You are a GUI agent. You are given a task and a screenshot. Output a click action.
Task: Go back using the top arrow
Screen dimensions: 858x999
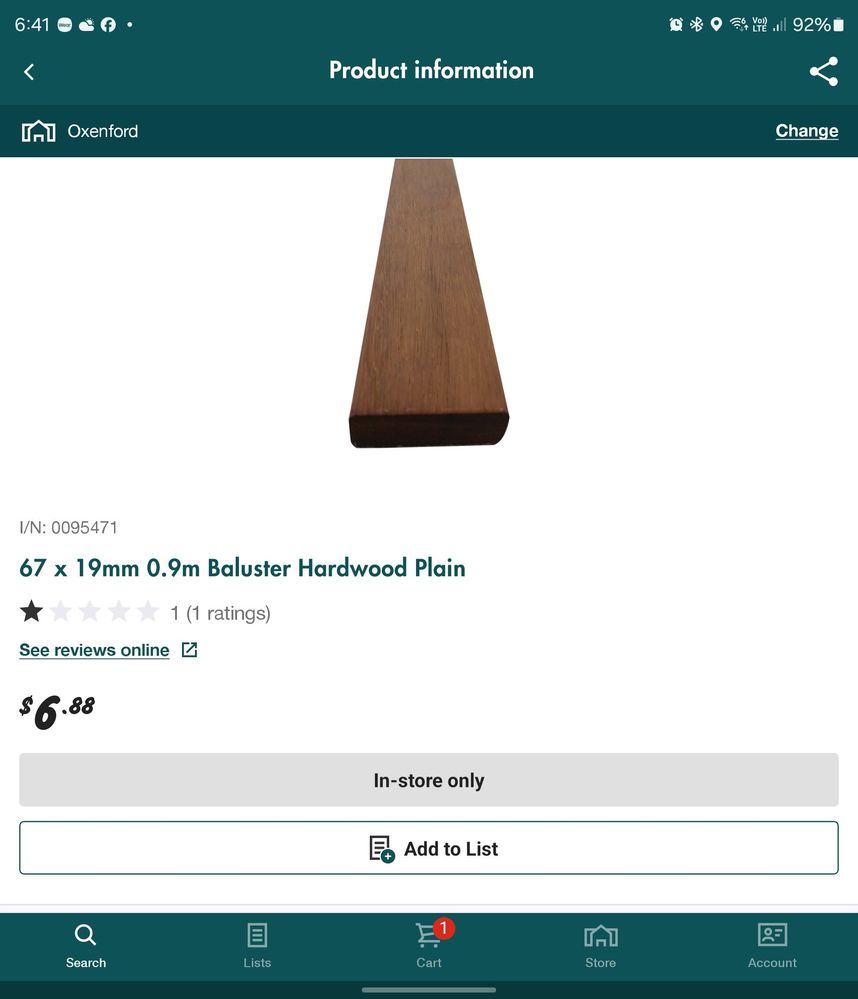(29, 71)
